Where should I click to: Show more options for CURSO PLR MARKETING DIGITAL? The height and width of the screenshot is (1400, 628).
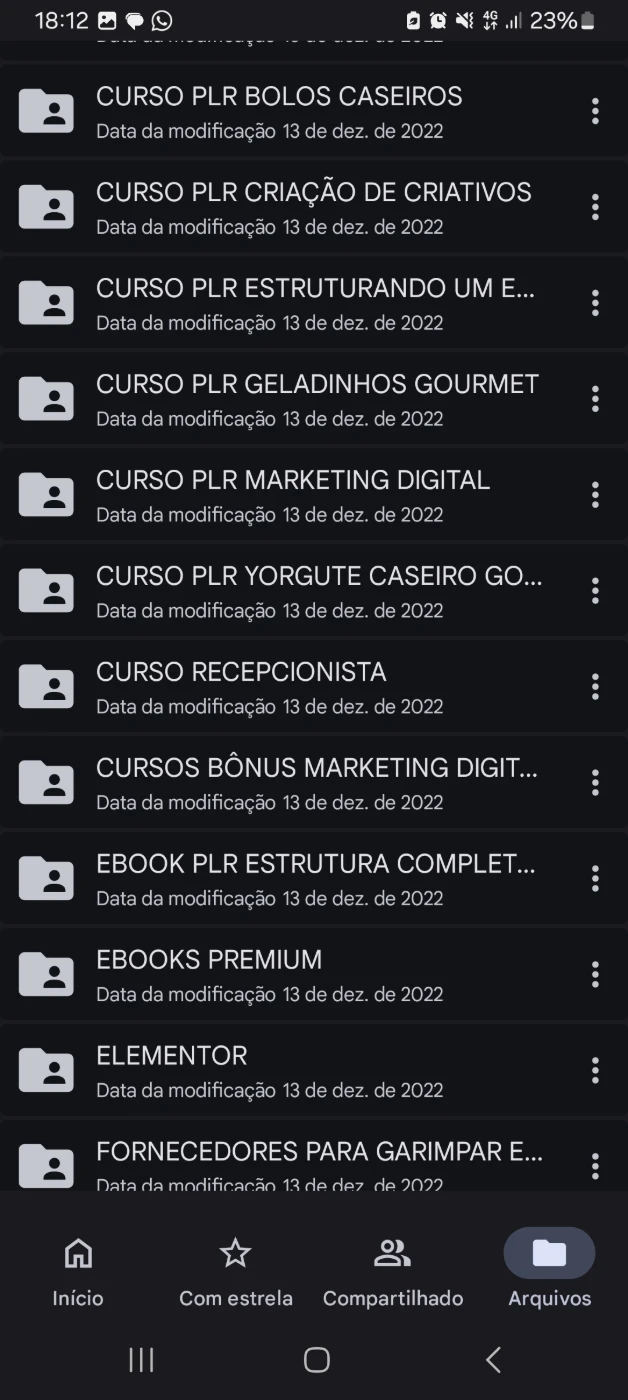coord(595,495)
